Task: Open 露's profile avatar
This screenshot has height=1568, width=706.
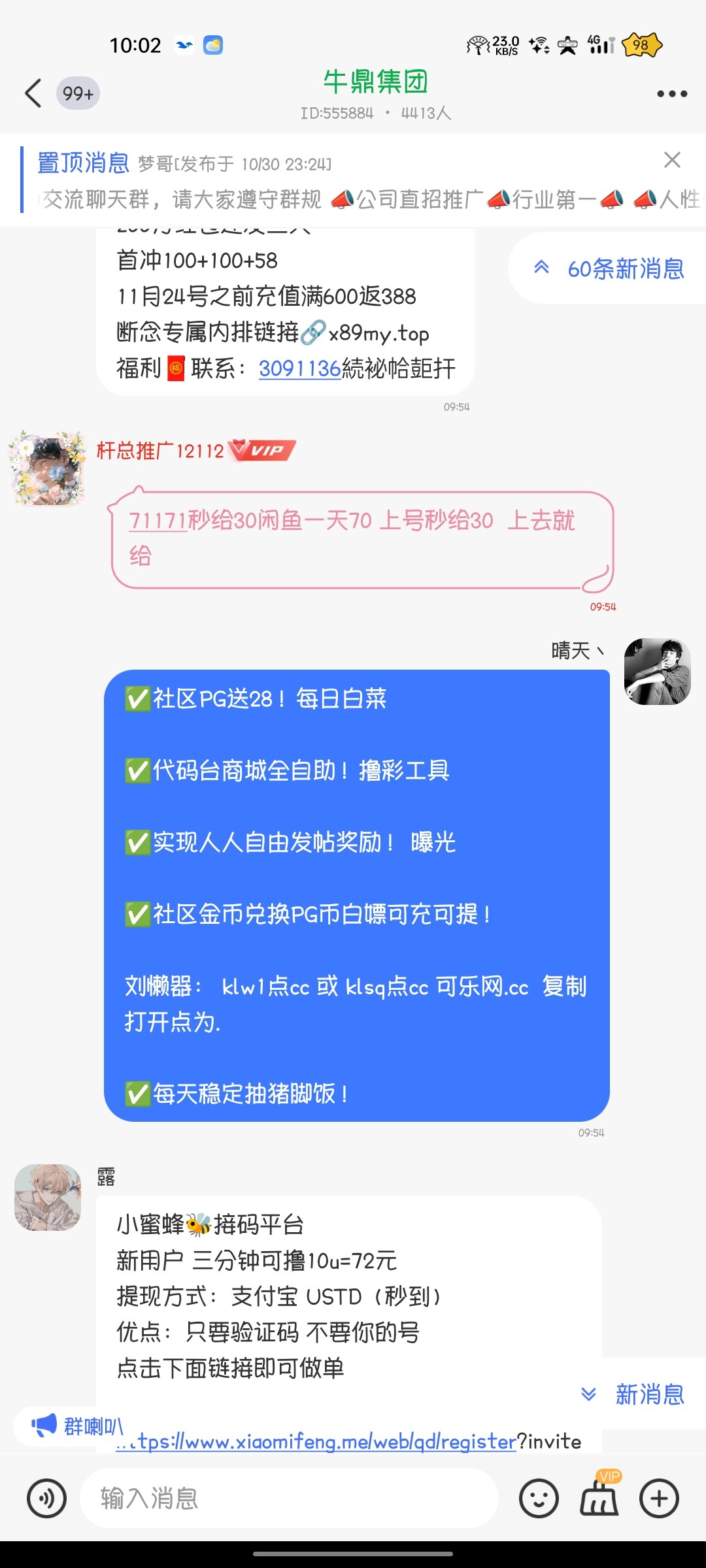Action: click(x=48, y=1197)
